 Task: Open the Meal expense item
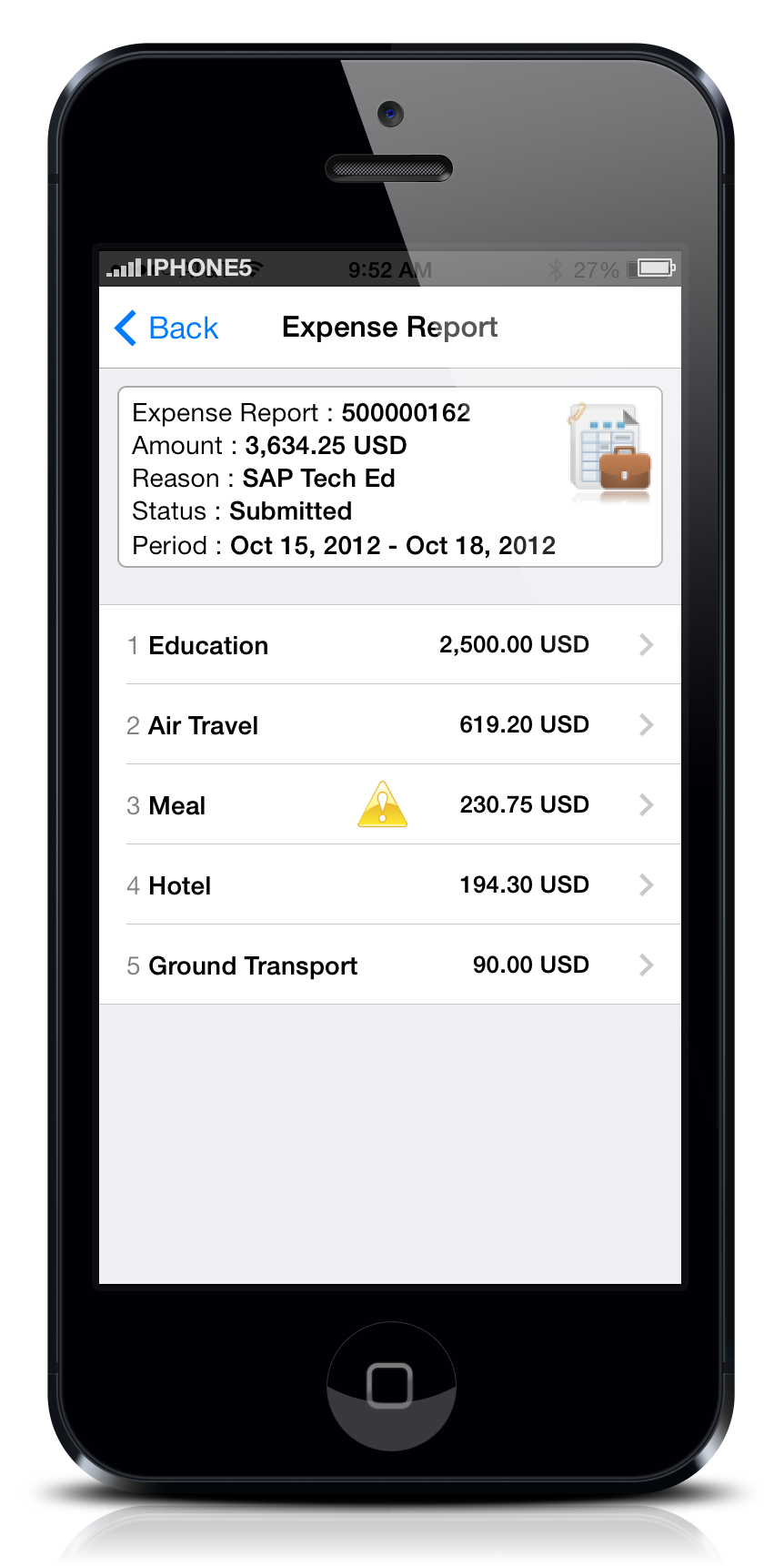tap(389, 805)
